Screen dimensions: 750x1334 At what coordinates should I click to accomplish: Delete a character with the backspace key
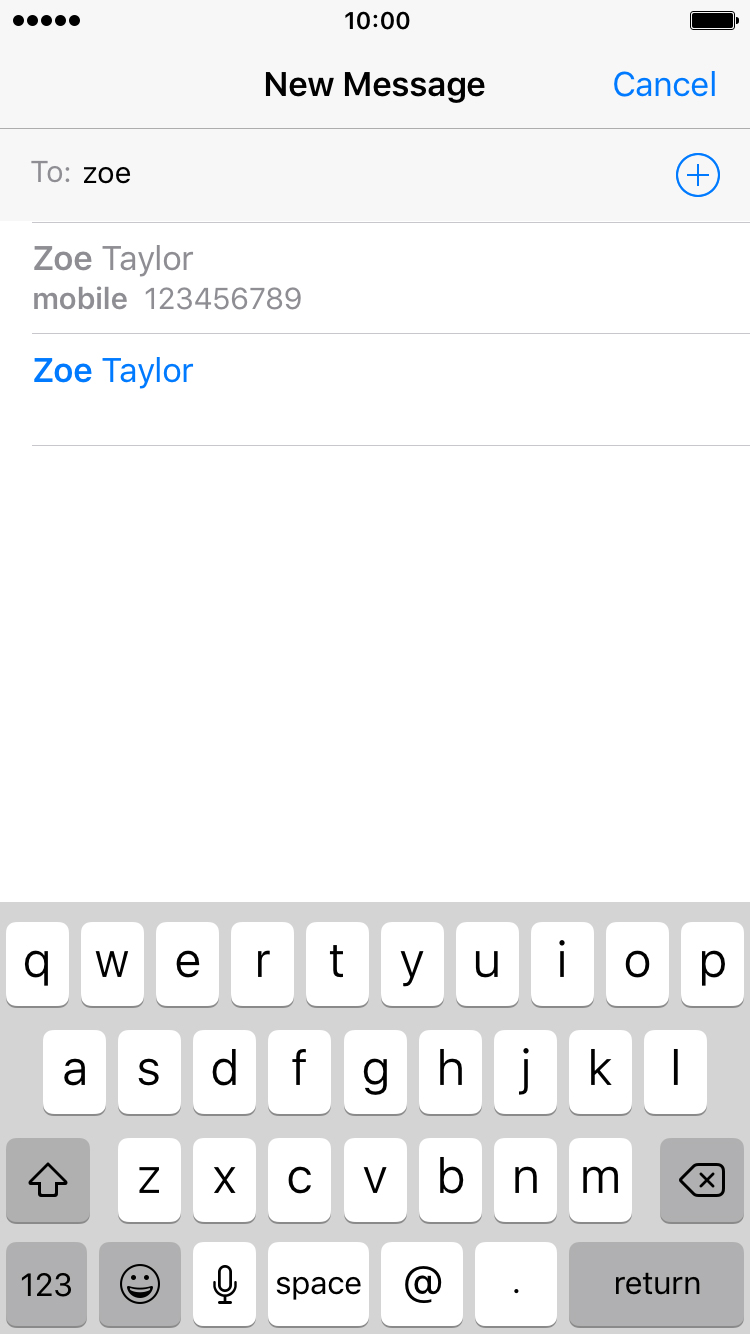coord(702,1181)
